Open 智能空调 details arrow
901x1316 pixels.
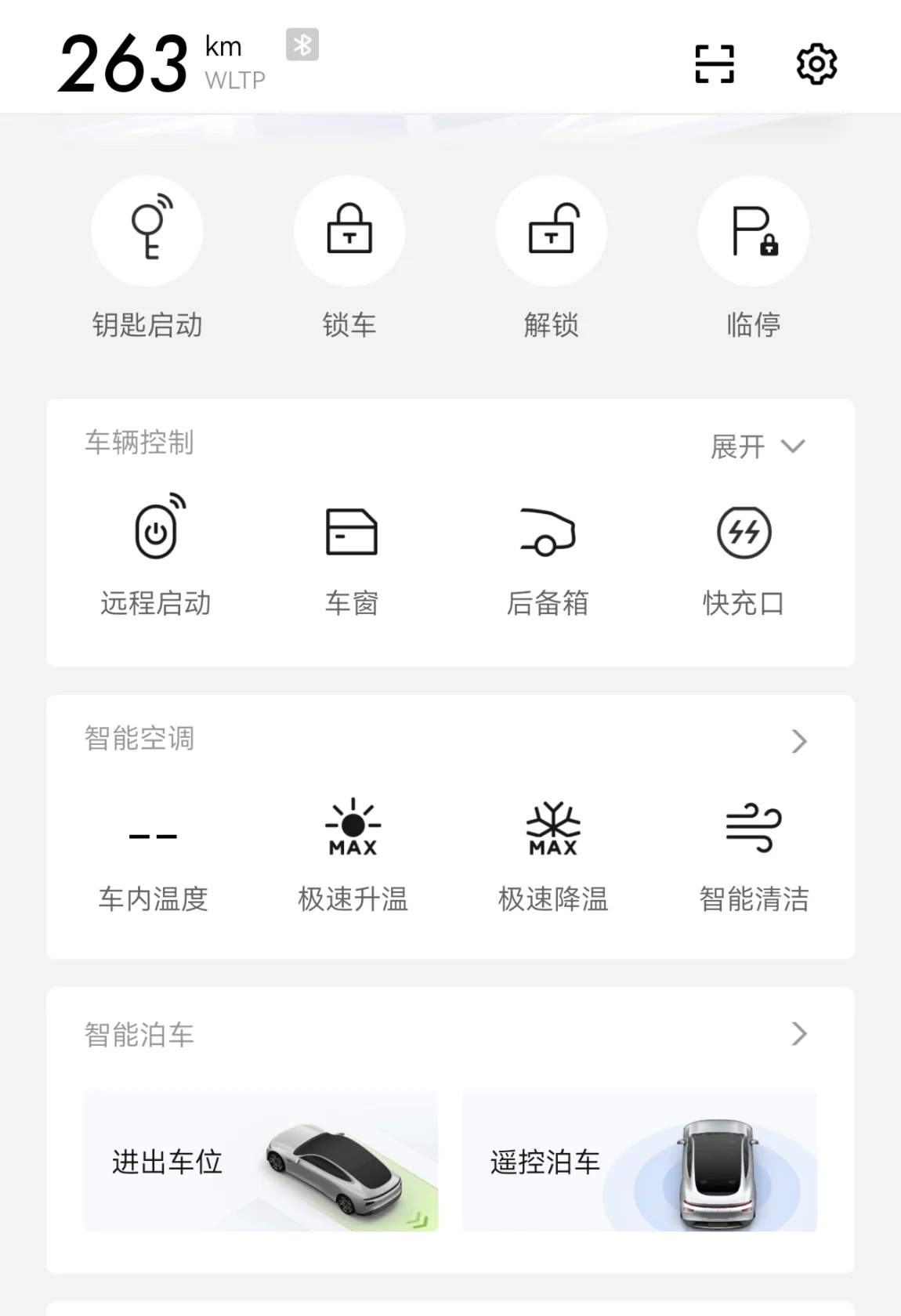798,741
